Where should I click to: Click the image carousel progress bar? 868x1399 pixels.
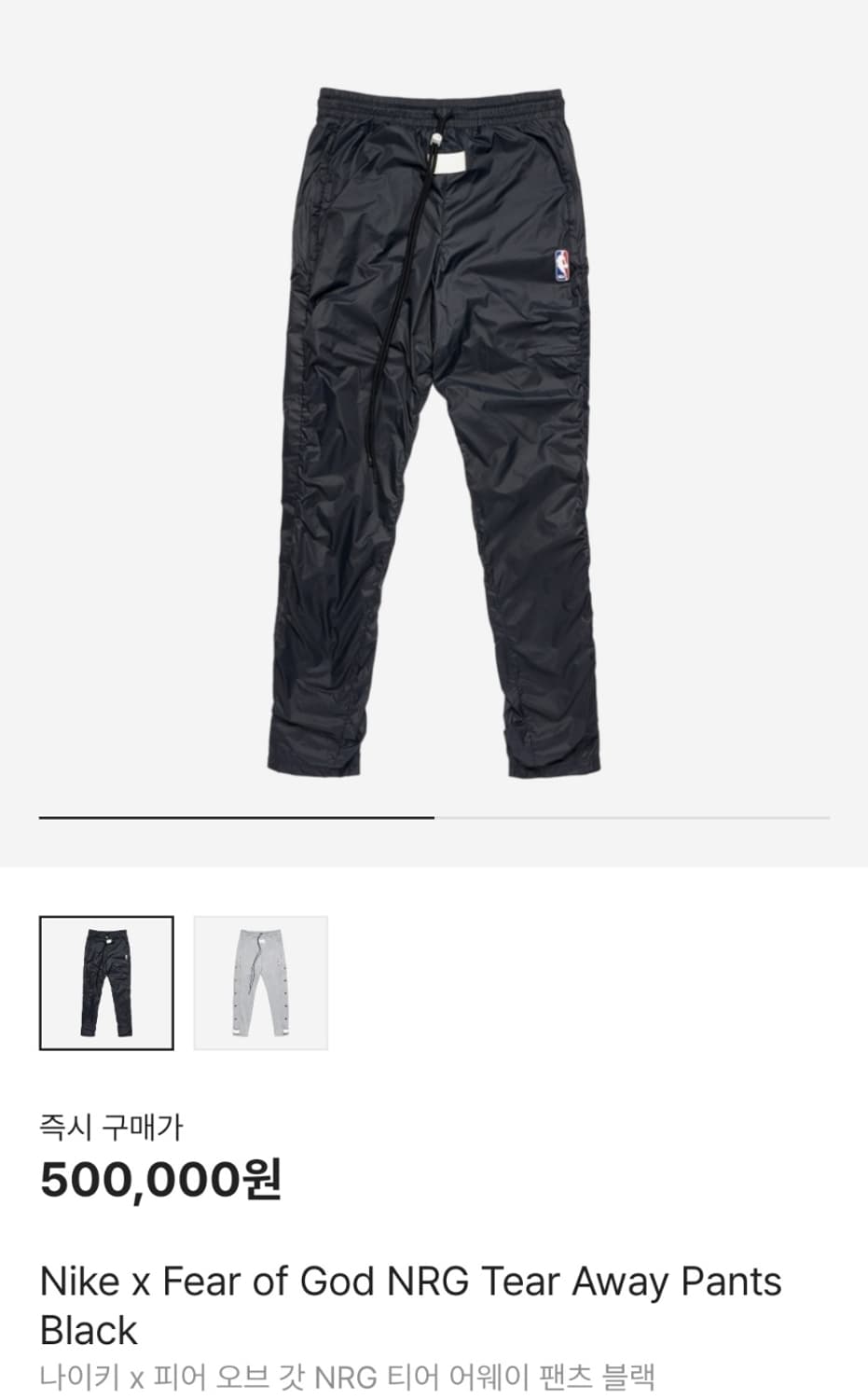click(434, 819)
